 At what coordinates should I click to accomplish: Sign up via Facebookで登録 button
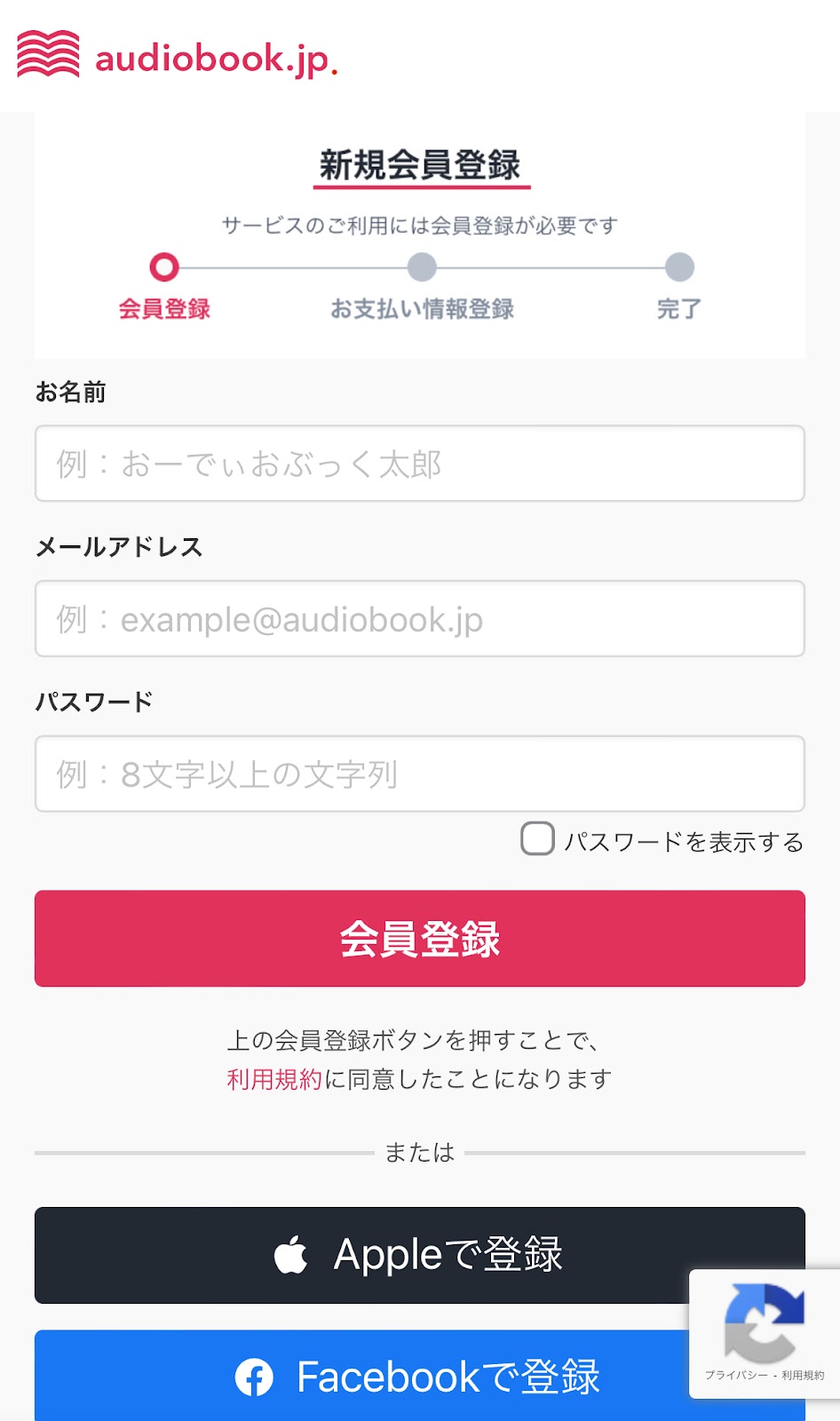coord(420,1376)
